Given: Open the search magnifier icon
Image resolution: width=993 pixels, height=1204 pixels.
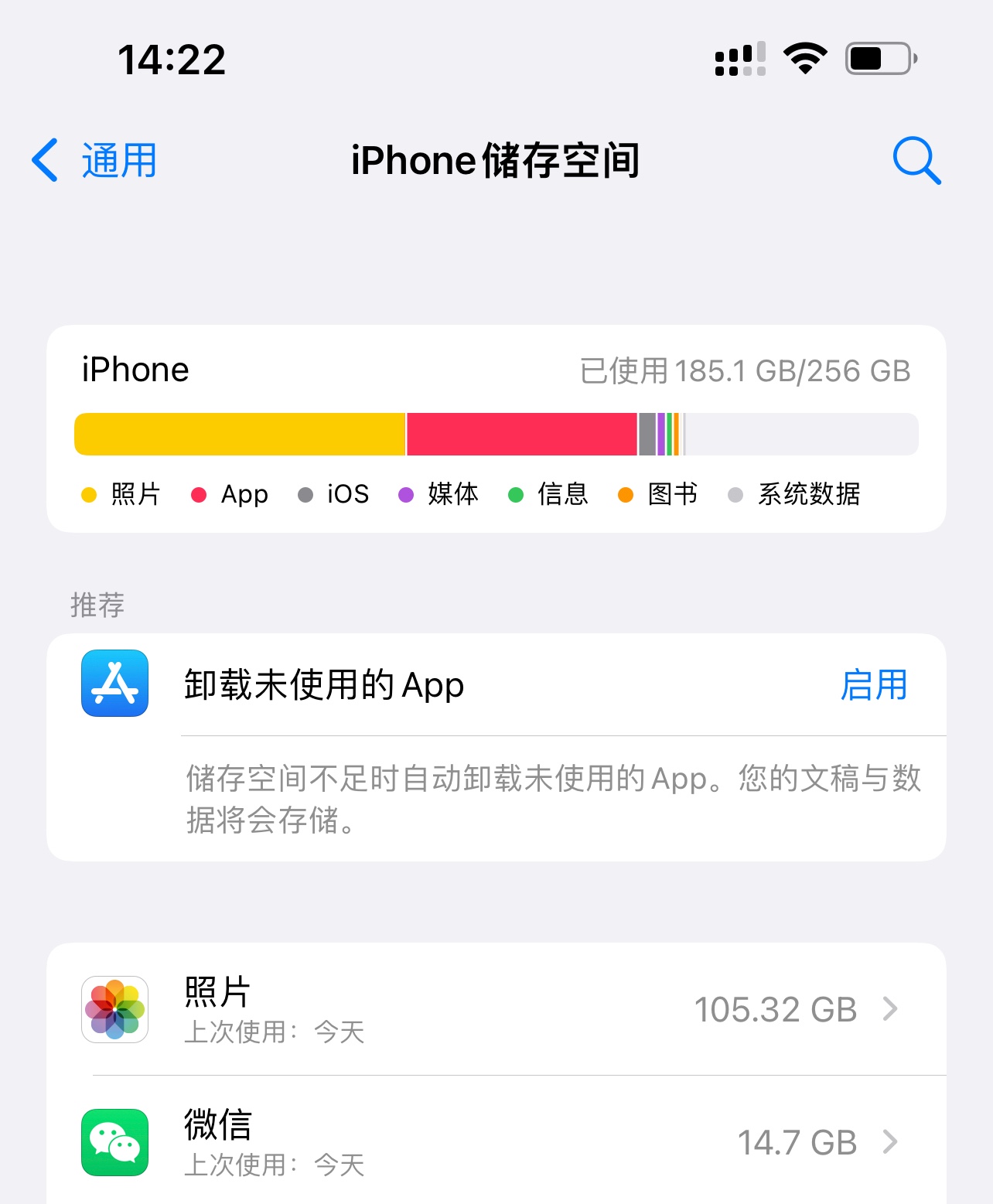Looking at the screenshot, I should 916,161.
